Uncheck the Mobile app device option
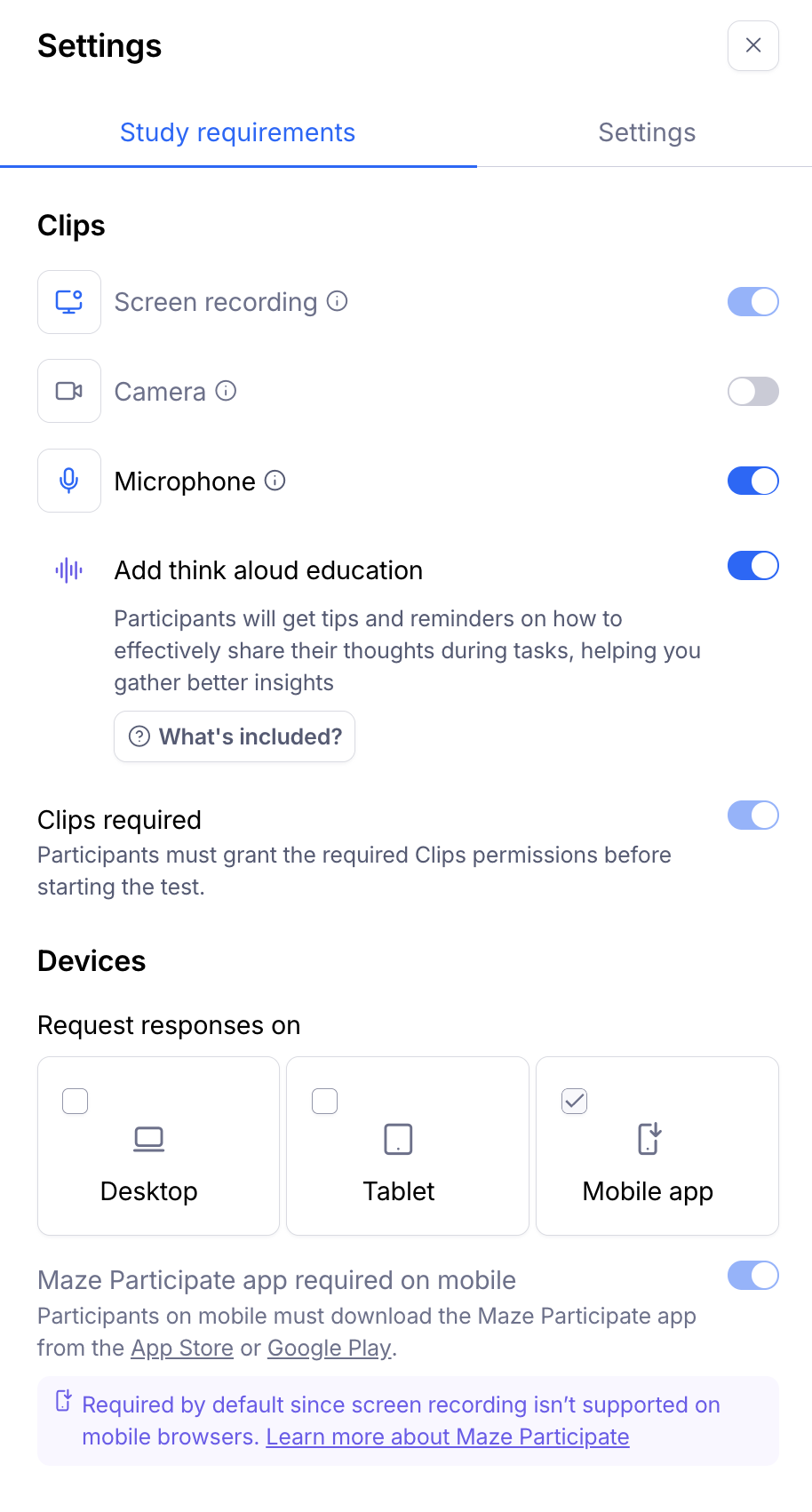812x1512 pixels. tap(575, 1102)
